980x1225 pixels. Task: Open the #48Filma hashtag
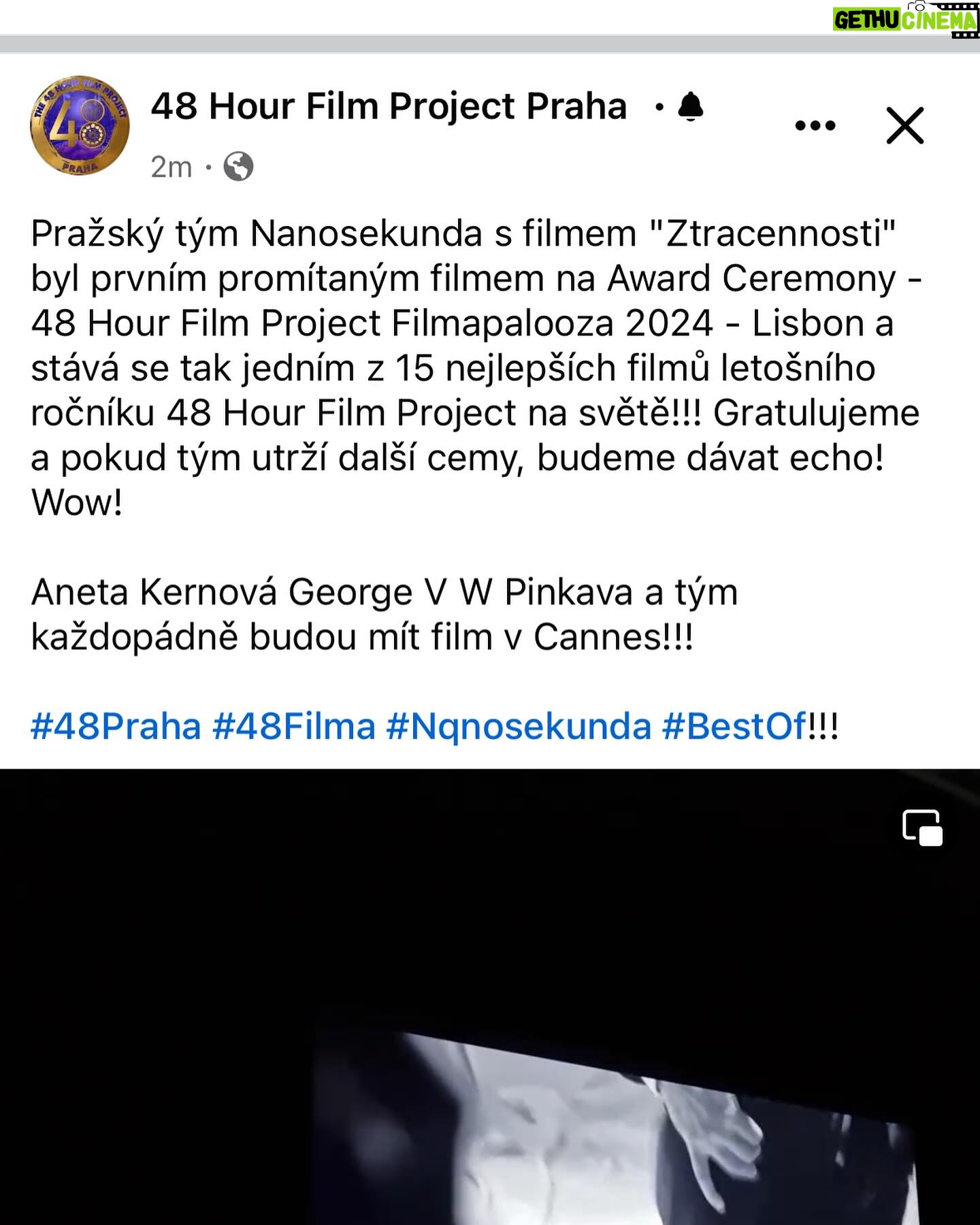294,726
